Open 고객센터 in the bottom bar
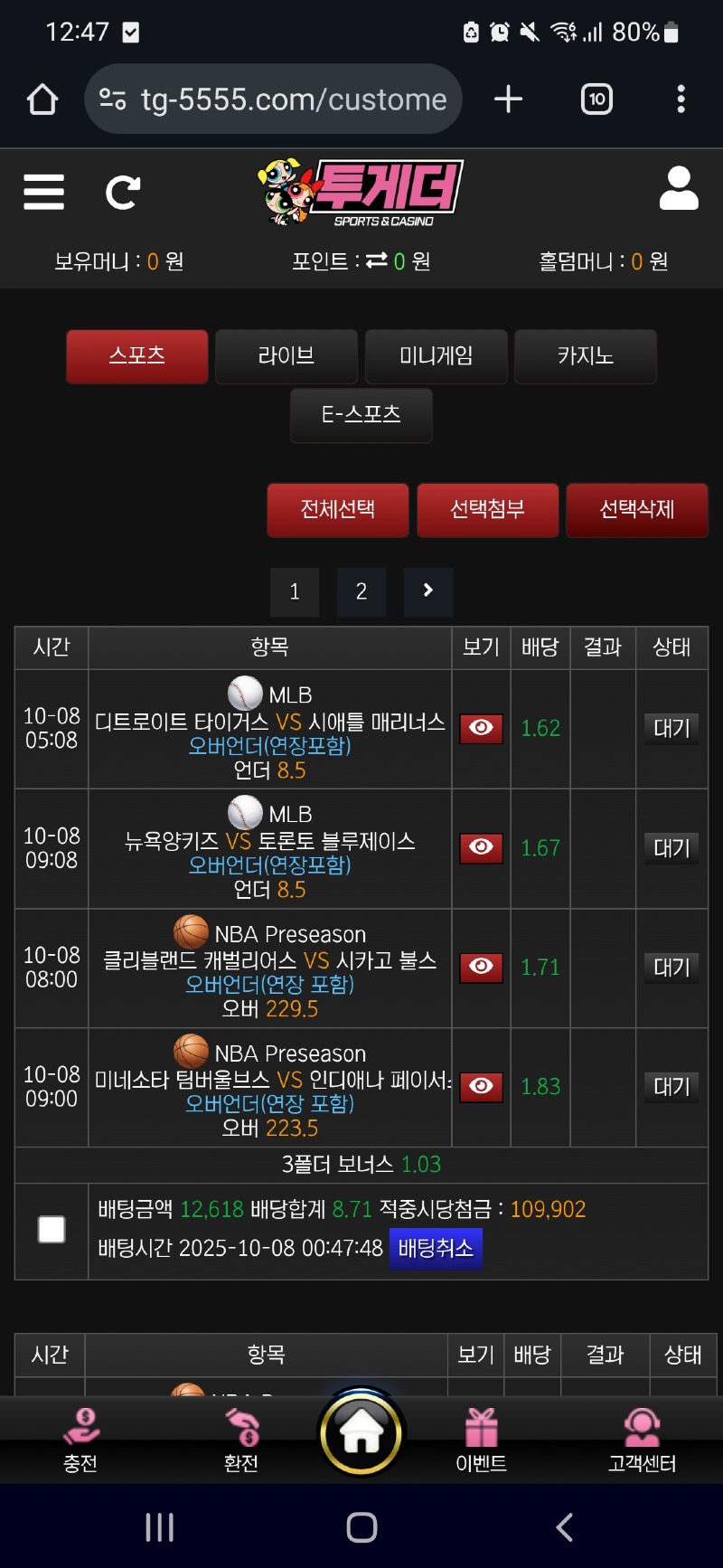Viewport: 723px width, 1568px height. (x=642, y=1440)
